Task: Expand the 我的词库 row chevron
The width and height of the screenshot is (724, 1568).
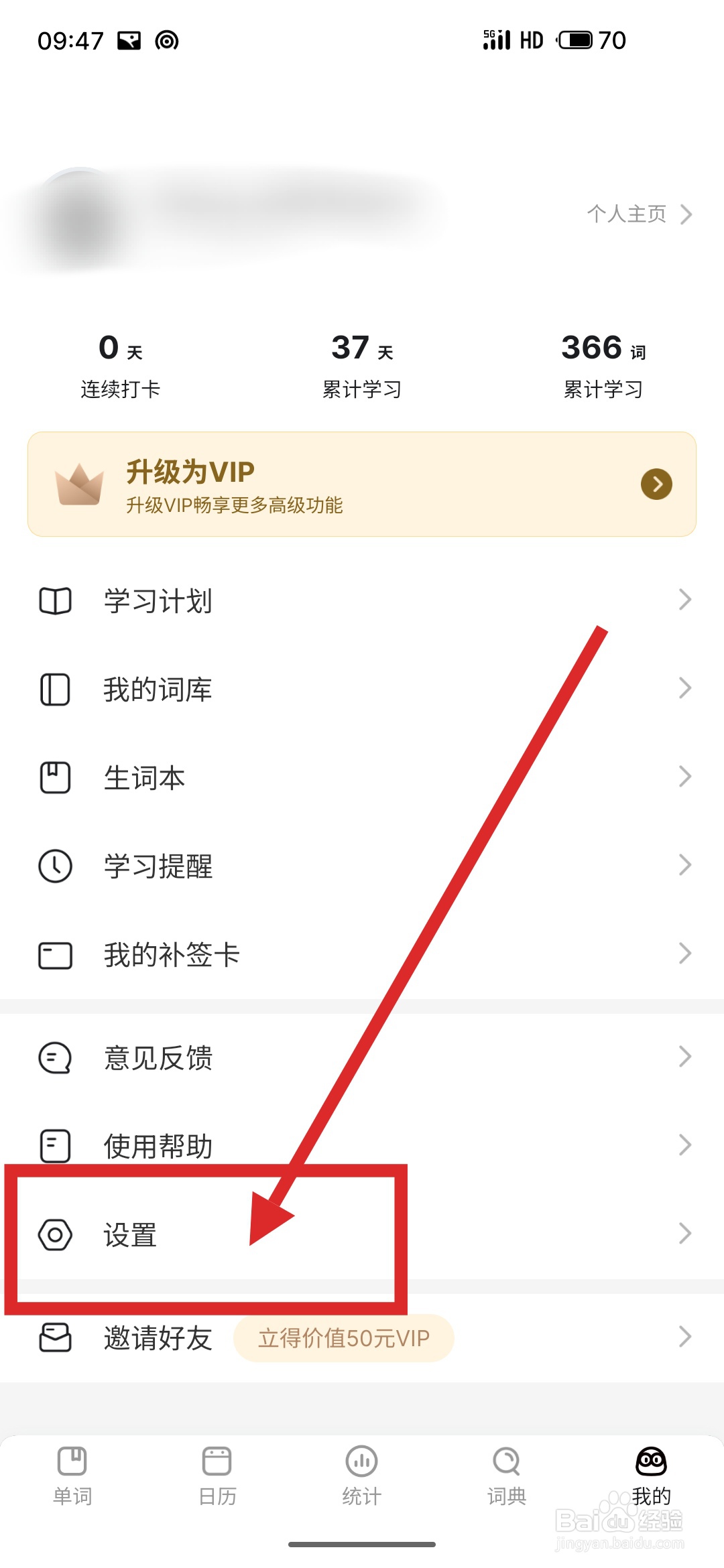Action: pos(685,689)
